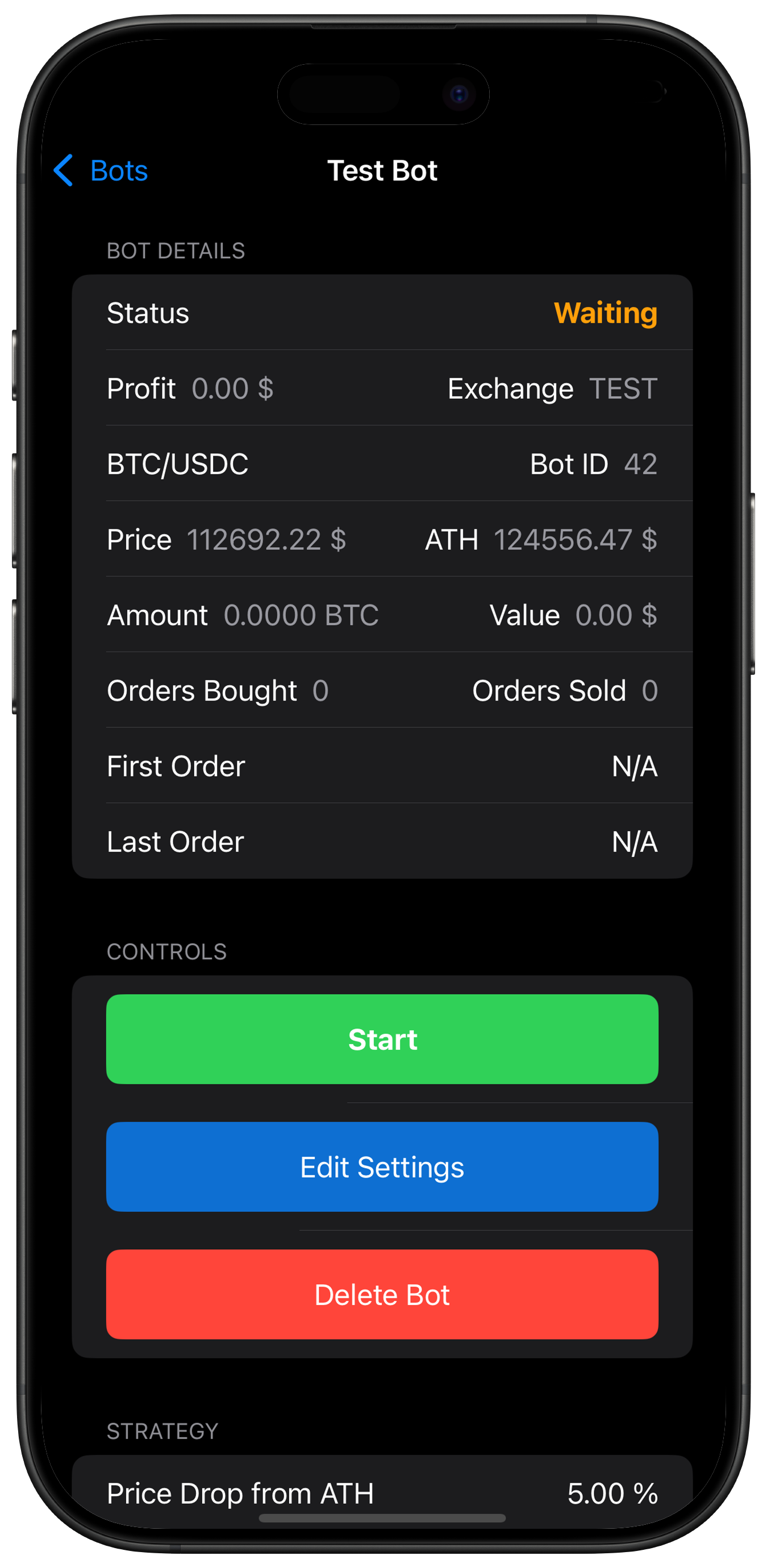Select the BTC/USDC trading pair row
This screenshot has width=767, height=1568.
pos(178,464)
